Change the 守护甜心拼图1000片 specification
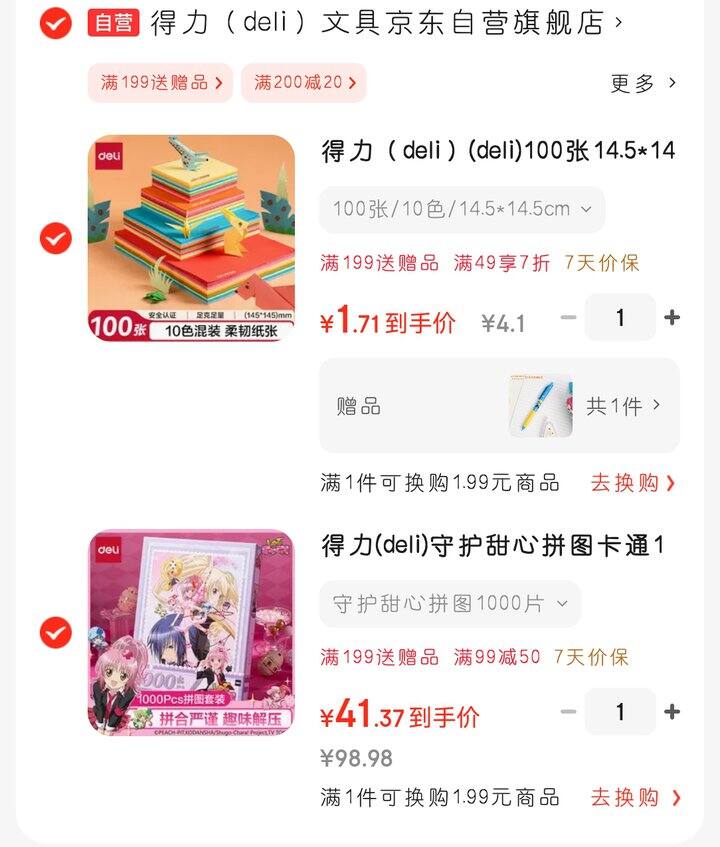This screenshot has height=847, width=720. coord(450,603)
